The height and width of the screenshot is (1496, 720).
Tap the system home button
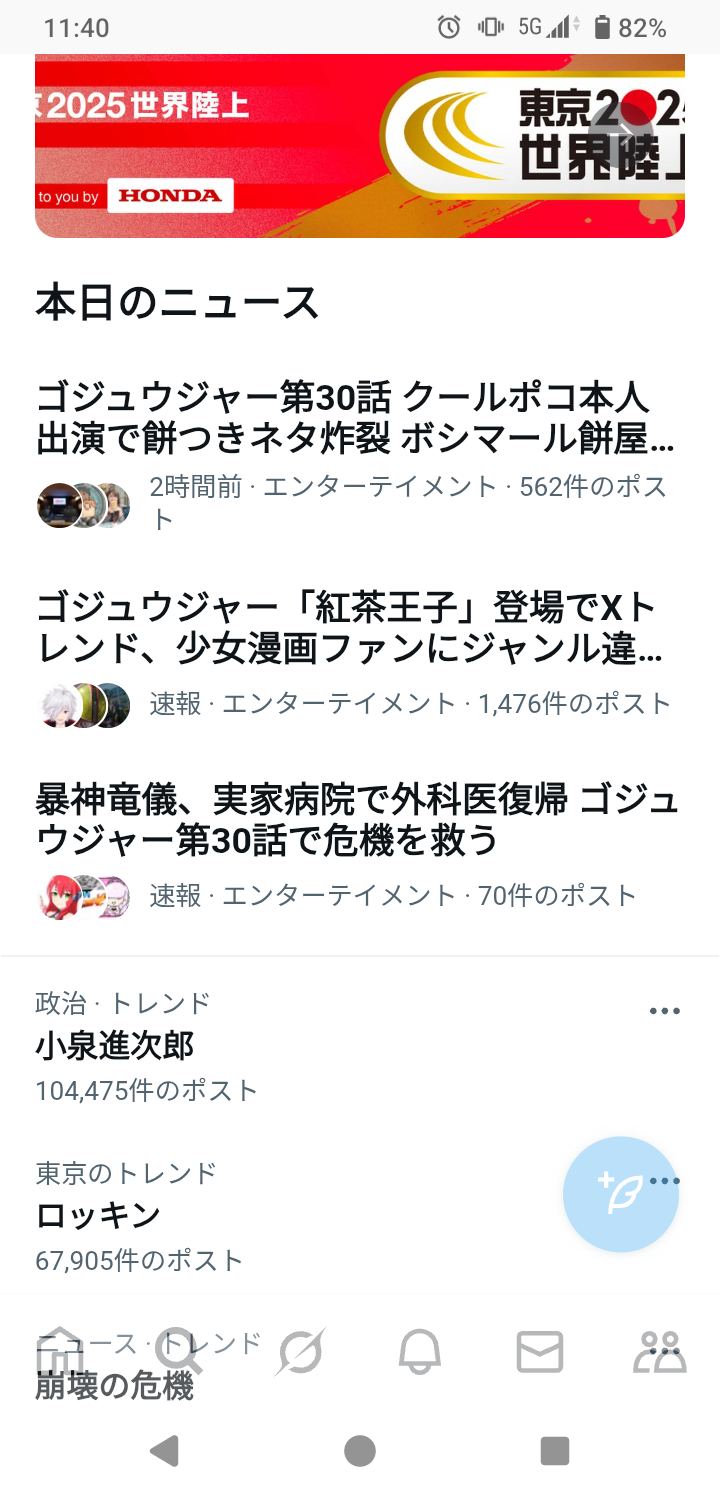pyautogui.click(x=360, y=1451)
